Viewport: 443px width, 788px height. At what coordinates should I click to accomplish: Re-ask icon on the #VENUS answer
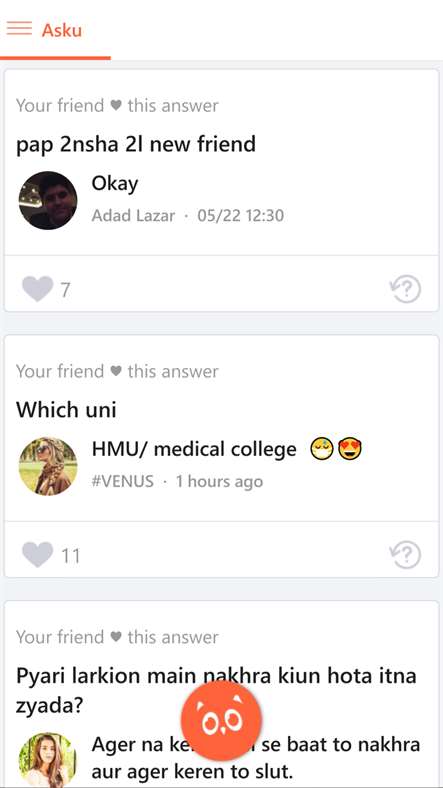click(405, 555)
